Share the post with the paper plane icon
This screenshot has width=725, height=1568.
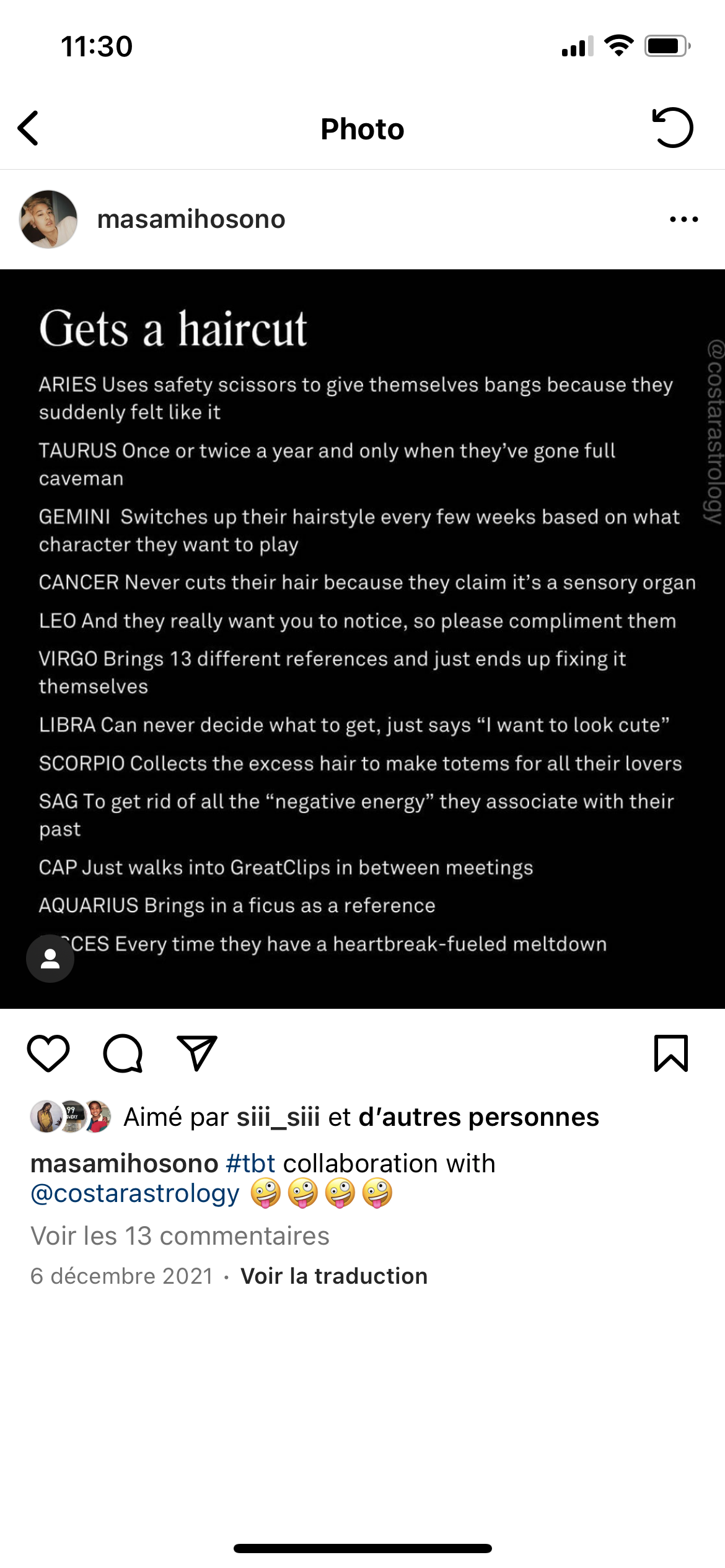point(197,1053)
